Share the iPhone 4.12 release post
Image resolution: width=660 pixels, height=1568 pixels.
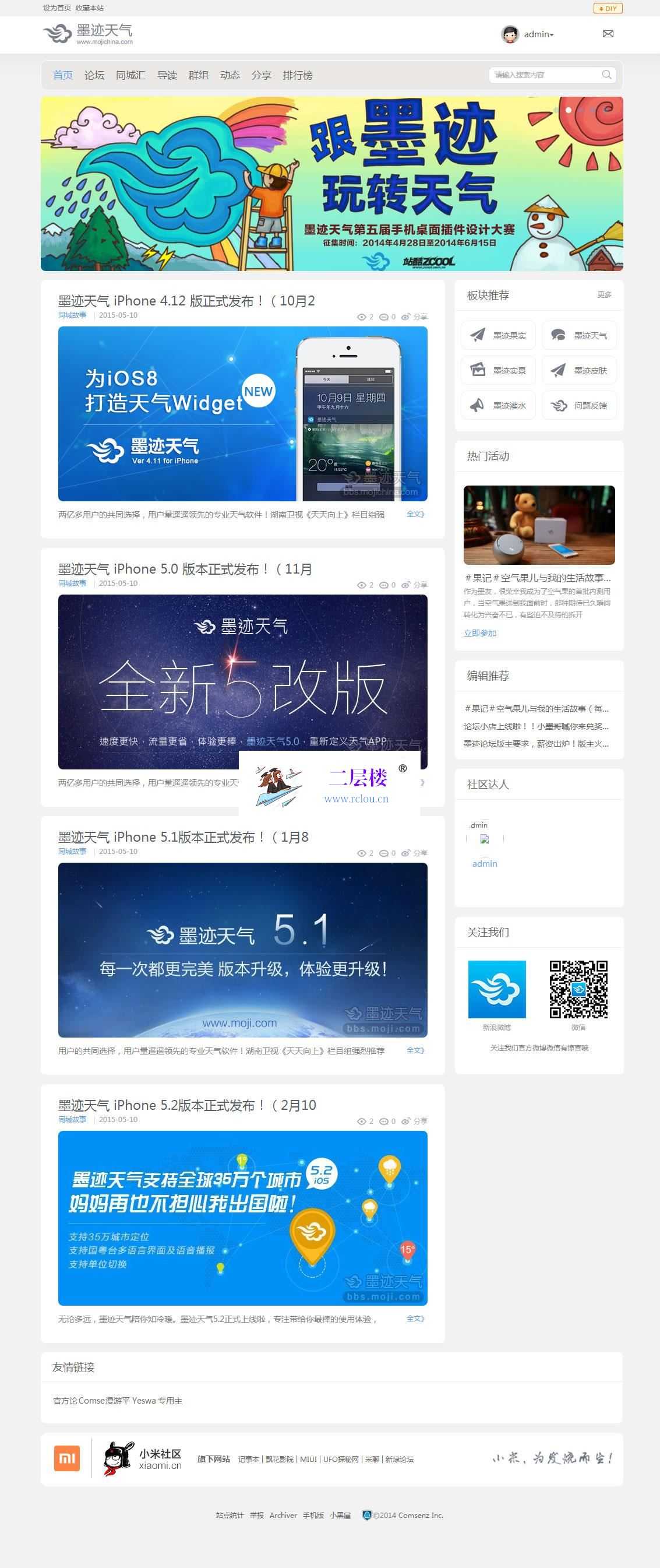pos(415,317)
